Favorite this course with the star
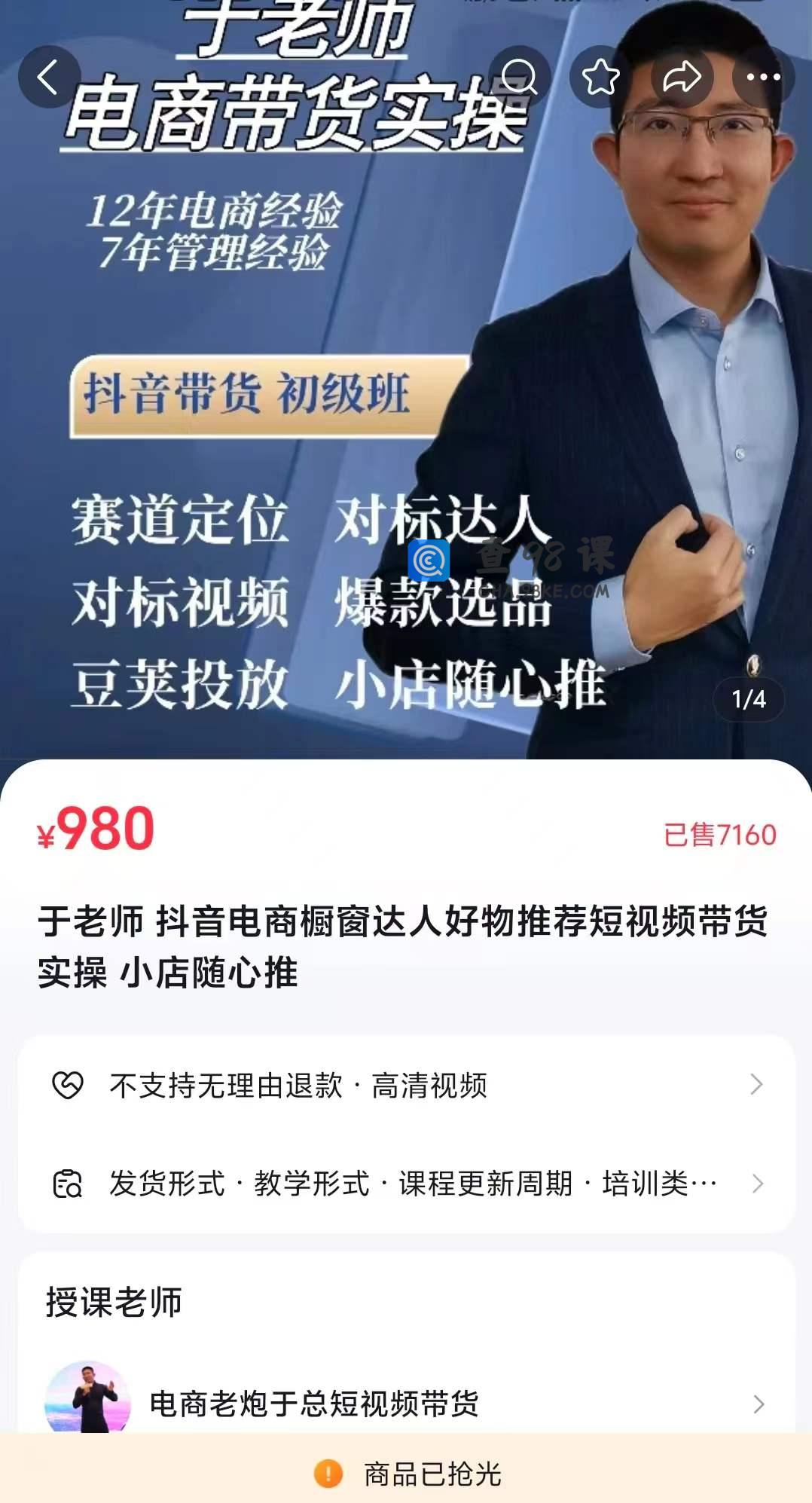 [600, 77]
